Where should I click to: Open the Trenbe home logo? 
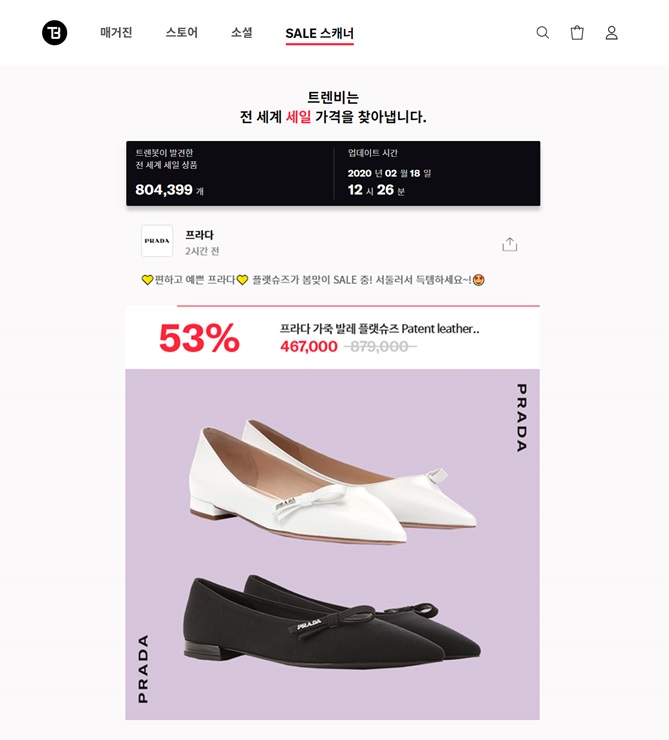[54, 33]
